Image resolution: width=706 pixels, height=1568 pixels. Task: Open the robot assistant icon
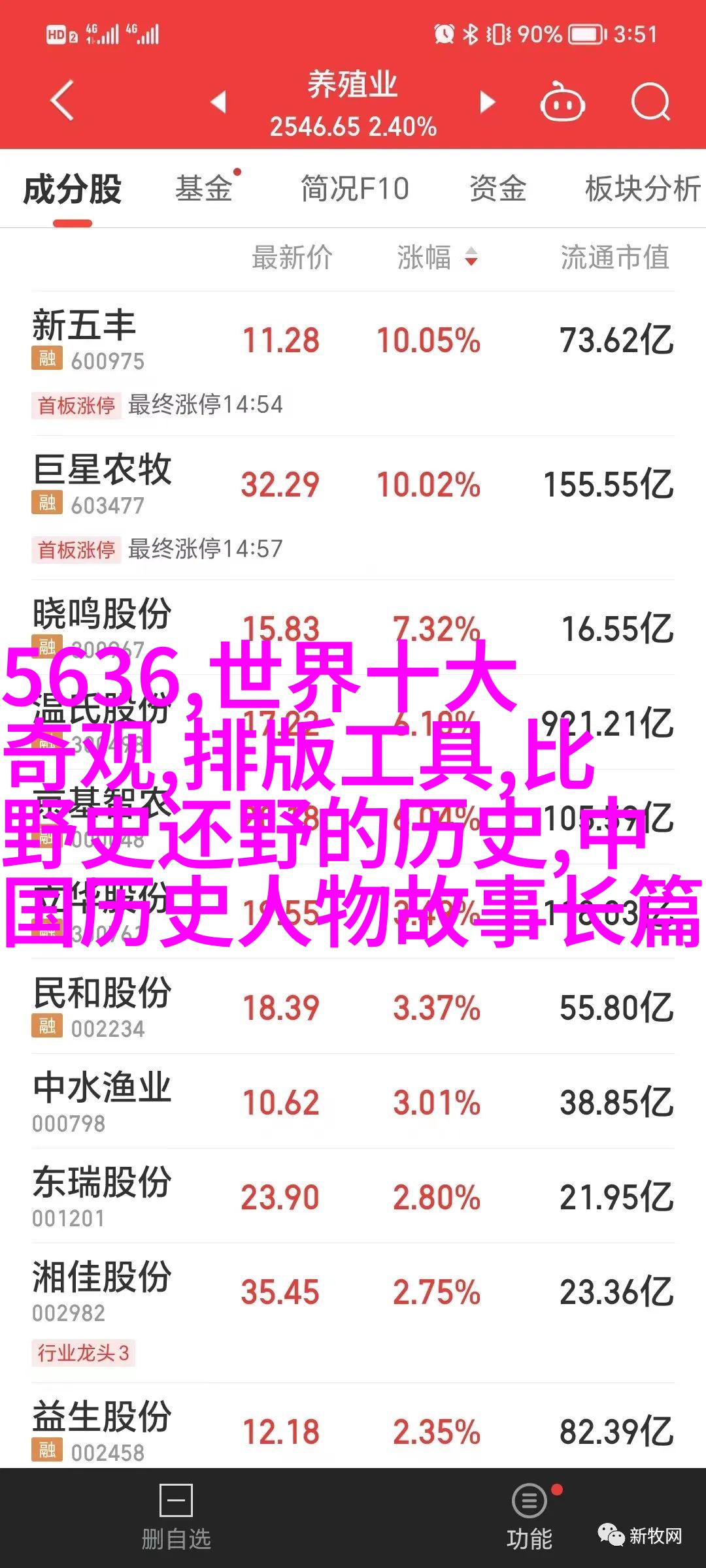coord(562,101)
